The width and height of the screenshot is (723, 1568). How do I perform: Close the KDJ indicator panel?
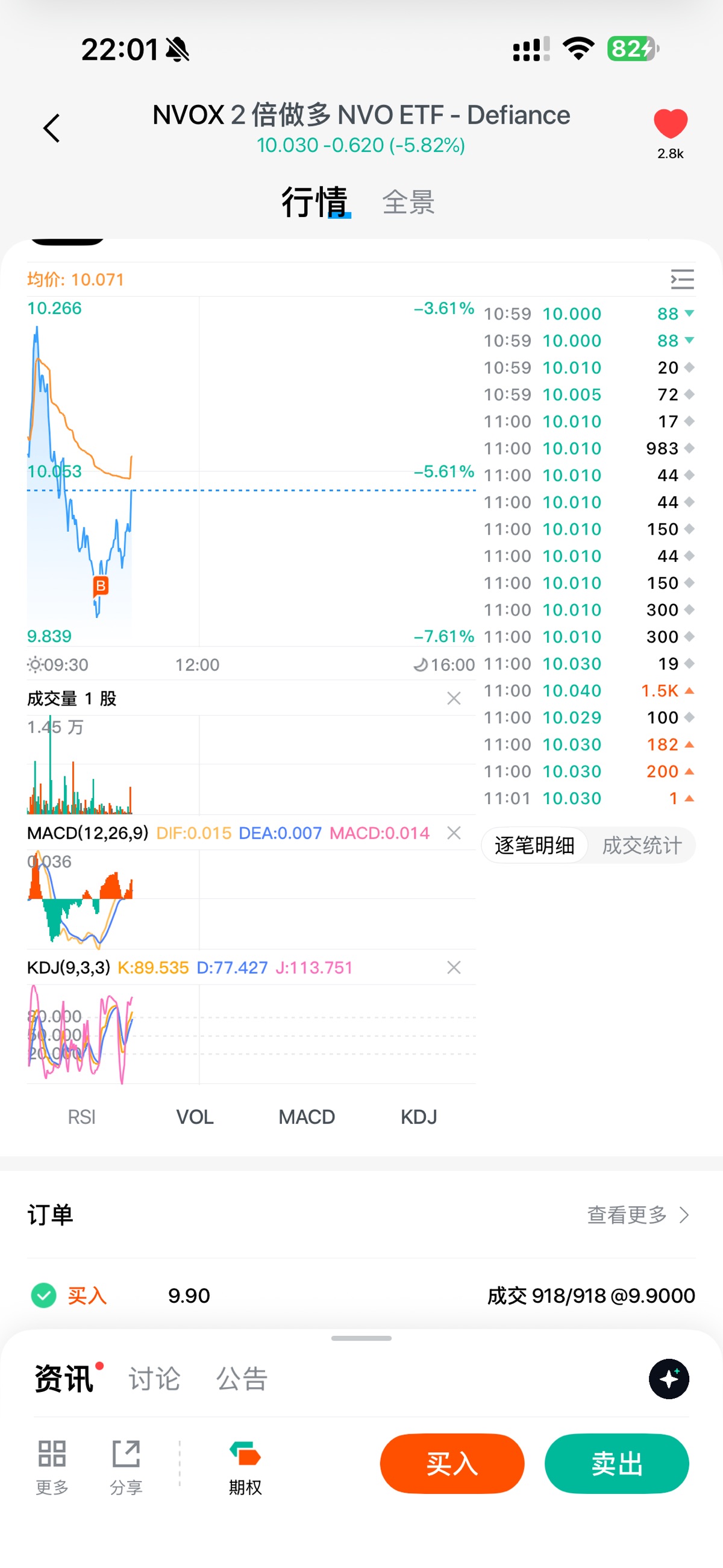click(x=454, y=967)
